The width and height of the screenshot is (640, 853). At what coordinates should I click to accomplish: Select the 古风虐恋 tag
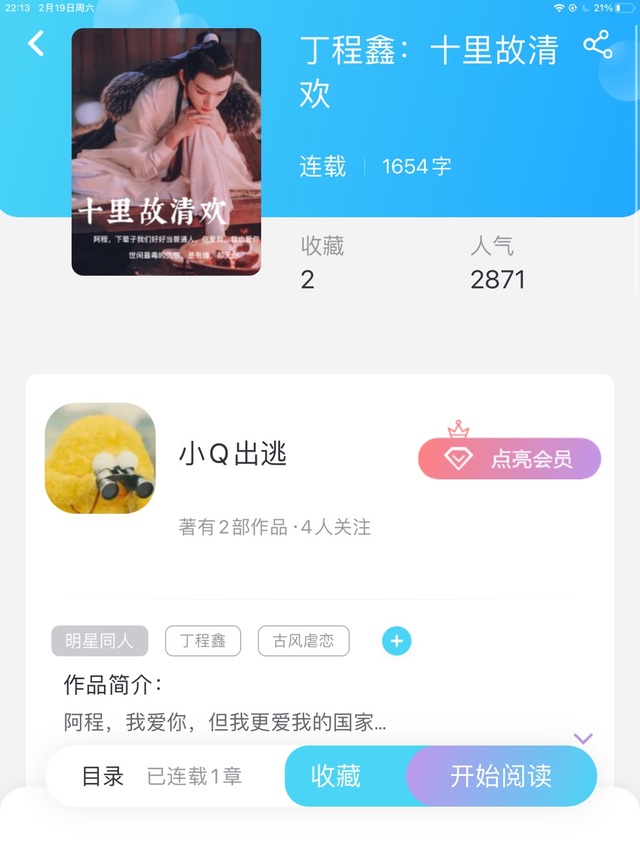pos(303,641)
